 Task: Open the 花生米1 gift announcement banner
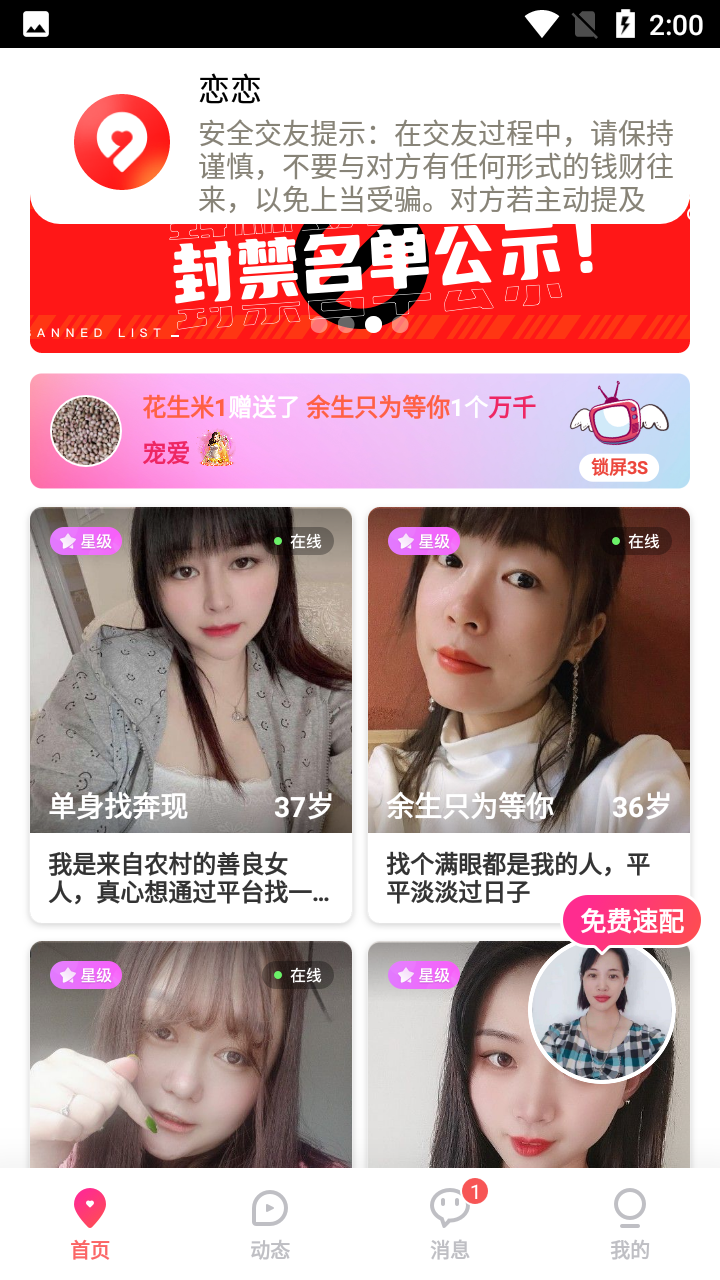tap(360, 431)
